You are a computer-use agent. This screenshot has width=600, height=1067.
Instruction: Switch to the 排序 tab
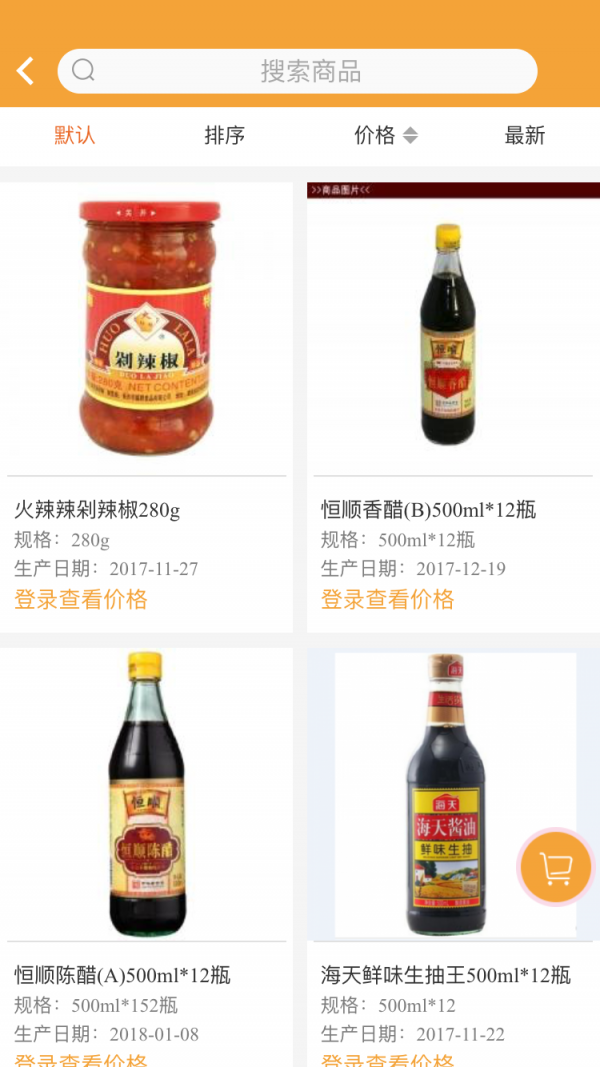tap(225, 136)
